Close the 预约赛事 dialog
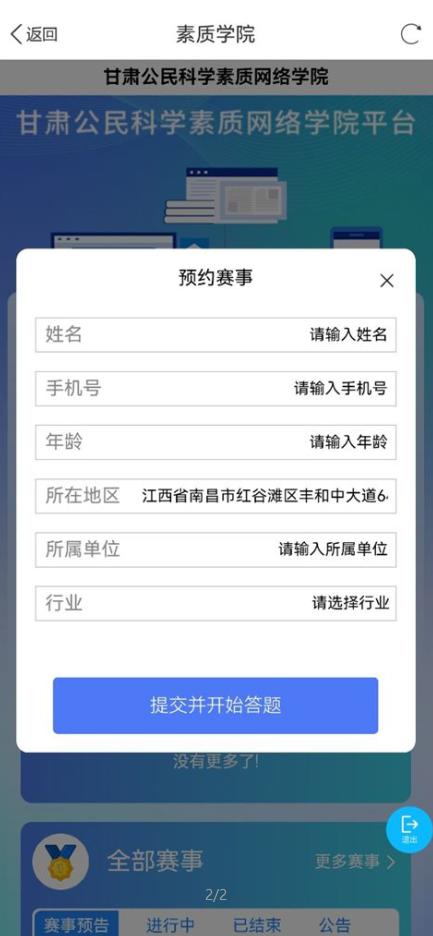The width and height of the screenshot is (433, 936). tap(387, 281)
